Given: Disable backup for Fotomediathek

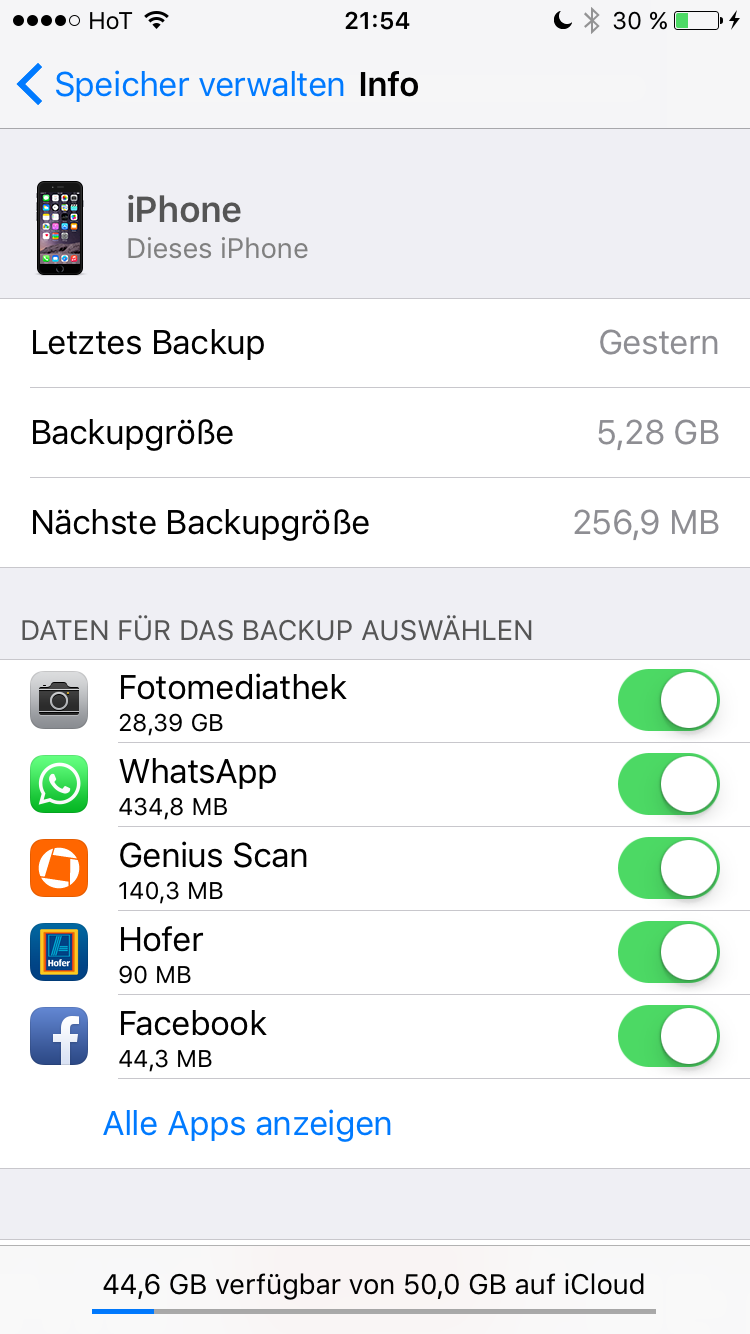Looking at the screenshot, I should tap(668, 700).
